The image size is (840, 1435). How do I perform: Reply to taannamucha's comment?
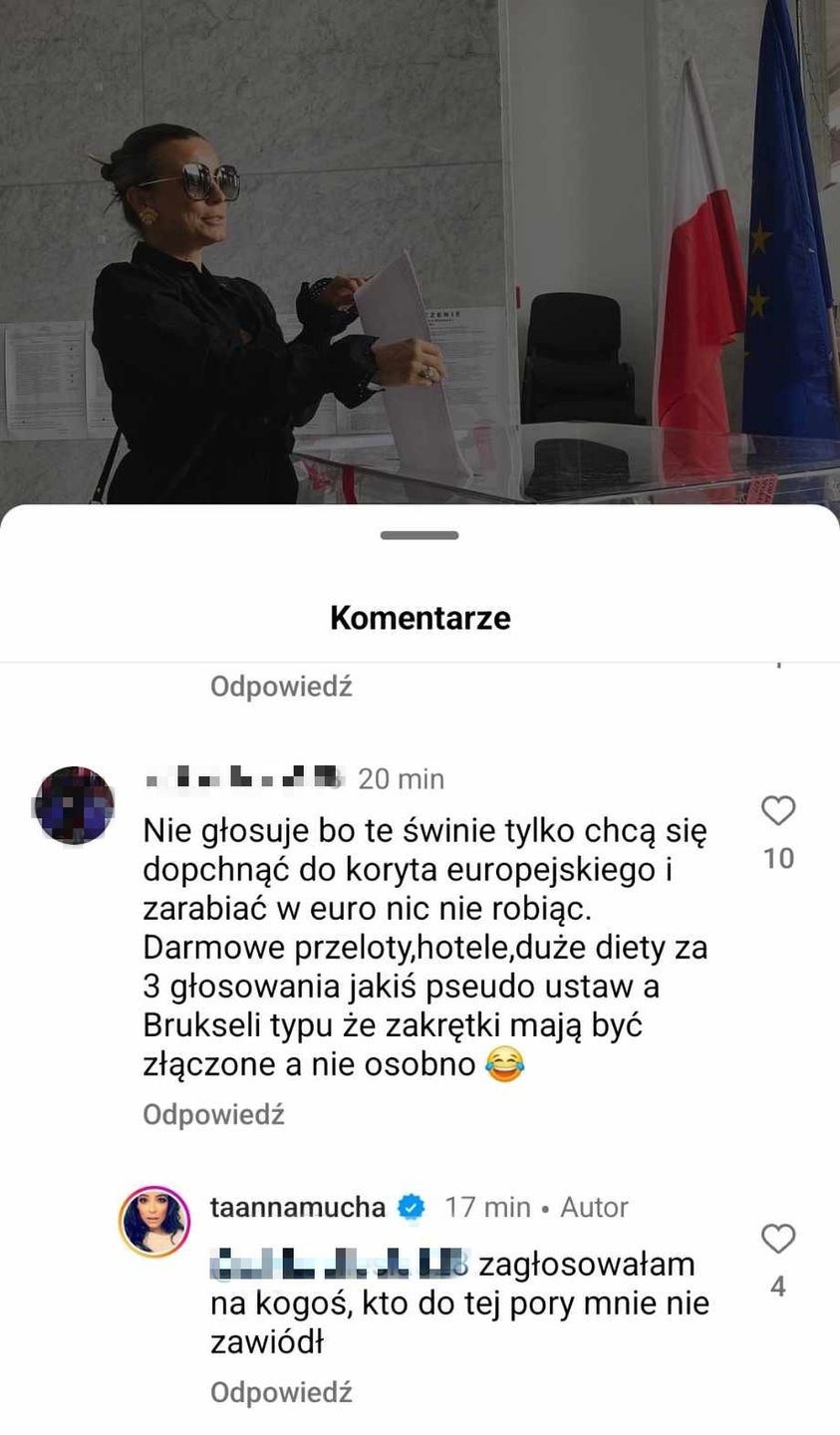(281, 1392)
